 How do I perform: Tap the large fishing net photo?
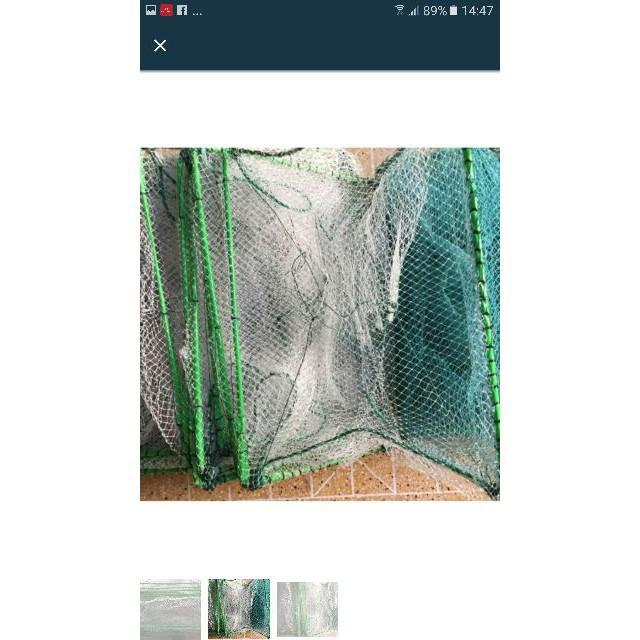pos(320,324)
